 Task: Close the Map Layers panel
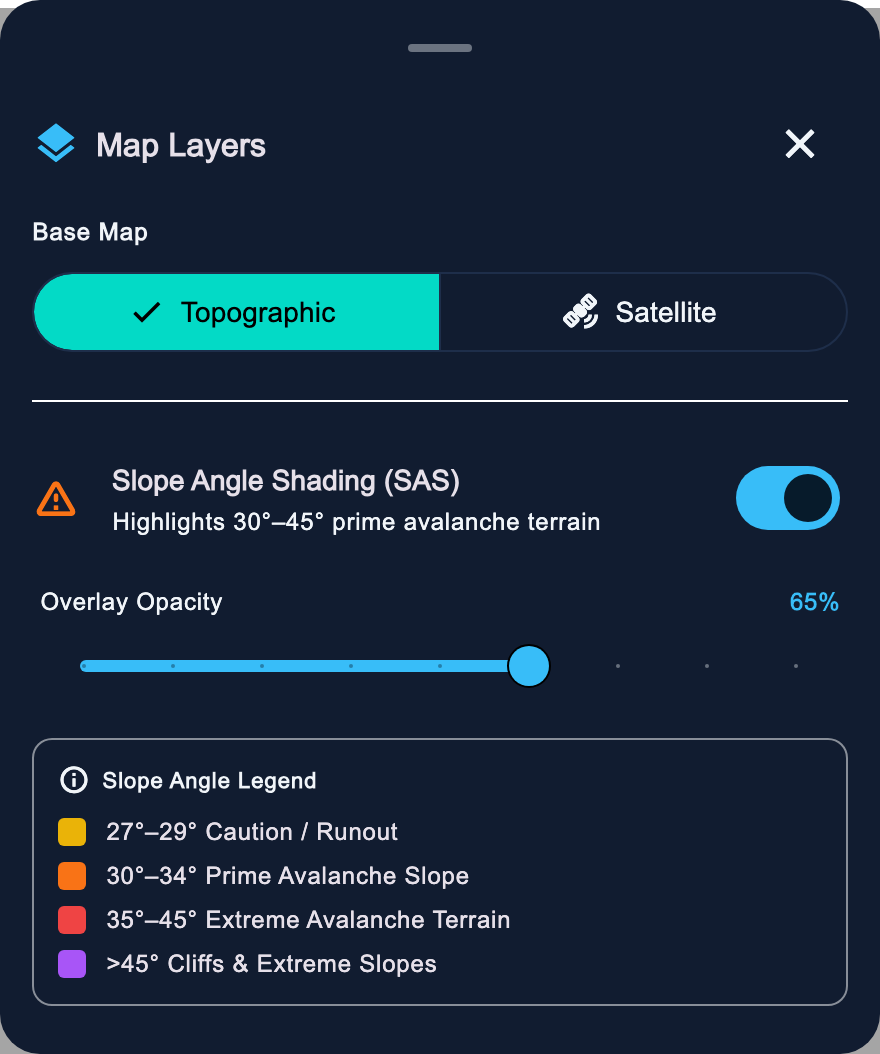(799, 145)
